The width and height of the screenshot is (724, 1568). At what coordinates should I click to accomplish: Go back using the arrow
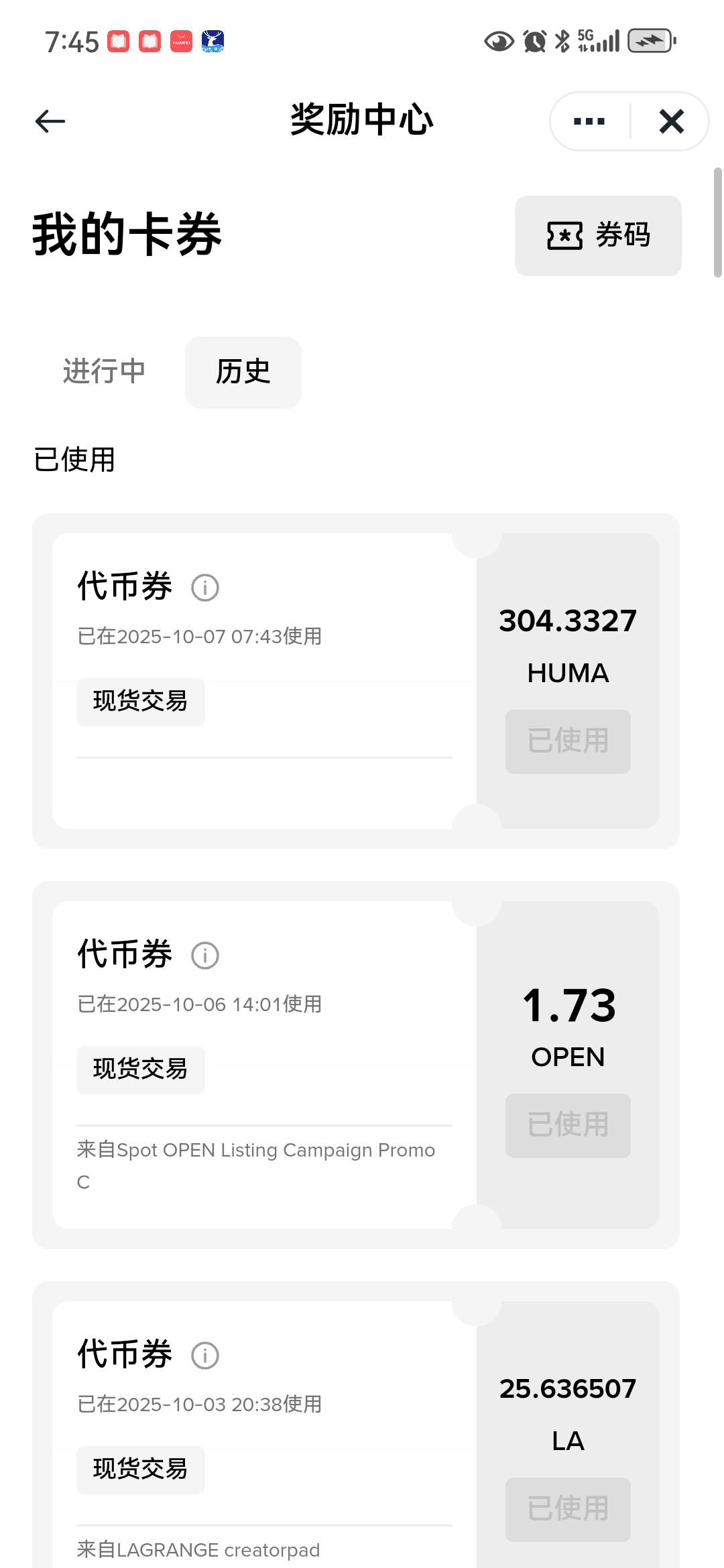(50, 121)
